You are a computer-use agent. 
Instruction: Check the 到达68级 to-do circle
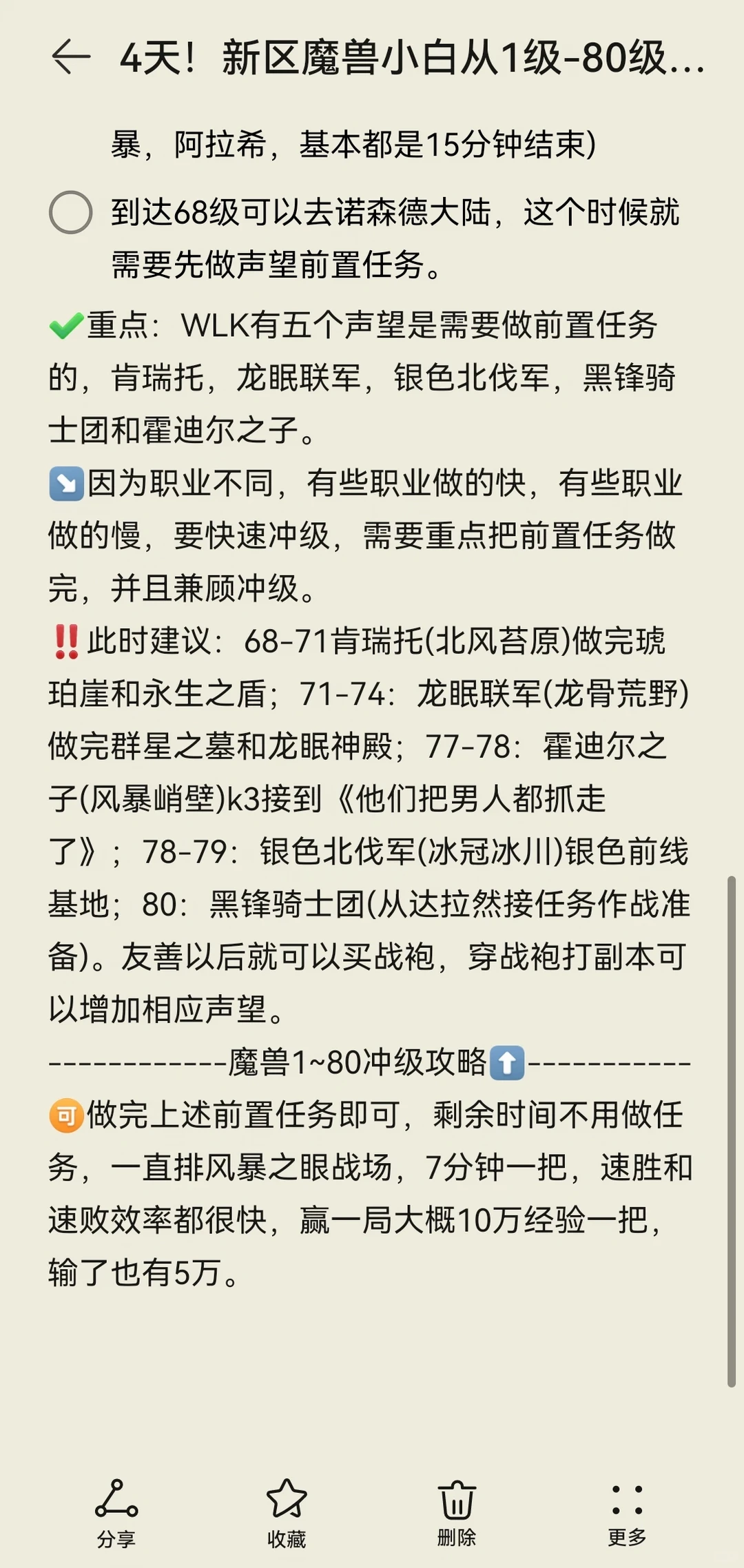point(71,212)
